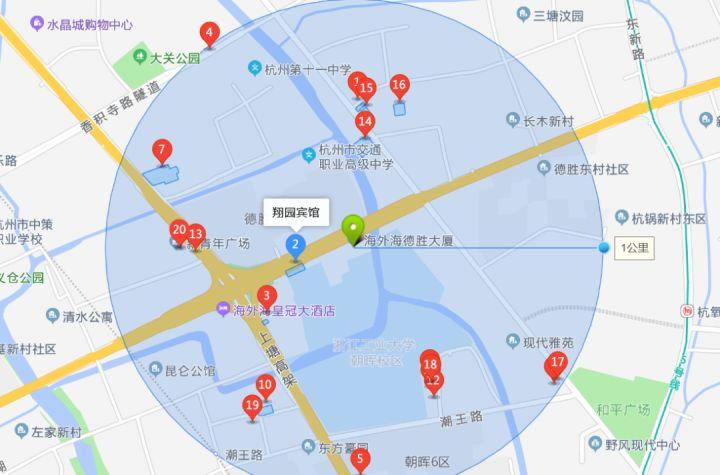Screen dimensions: 720x475
Task: Tap map marker number 13
Action: click(197, 234)
